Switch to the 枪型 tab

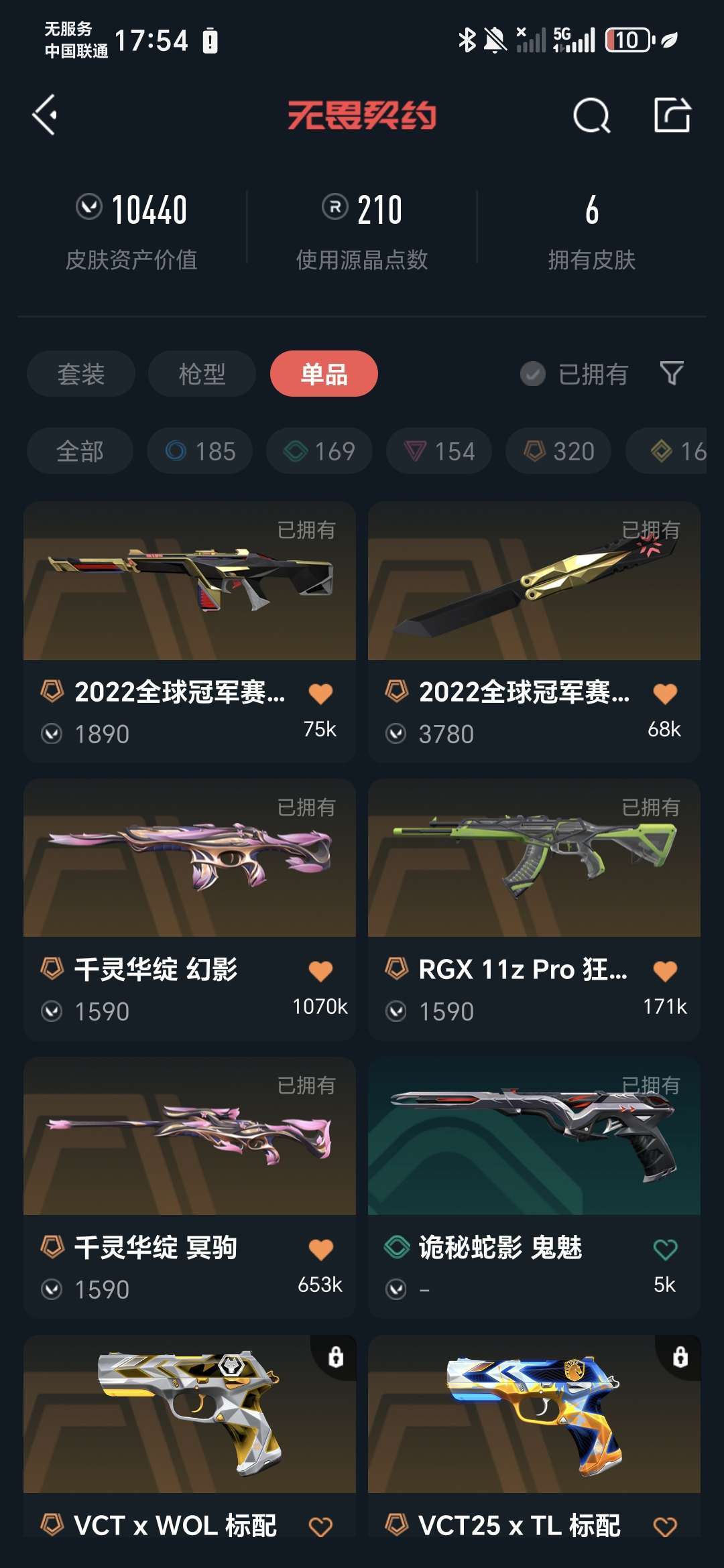click(x=201, y=373)
